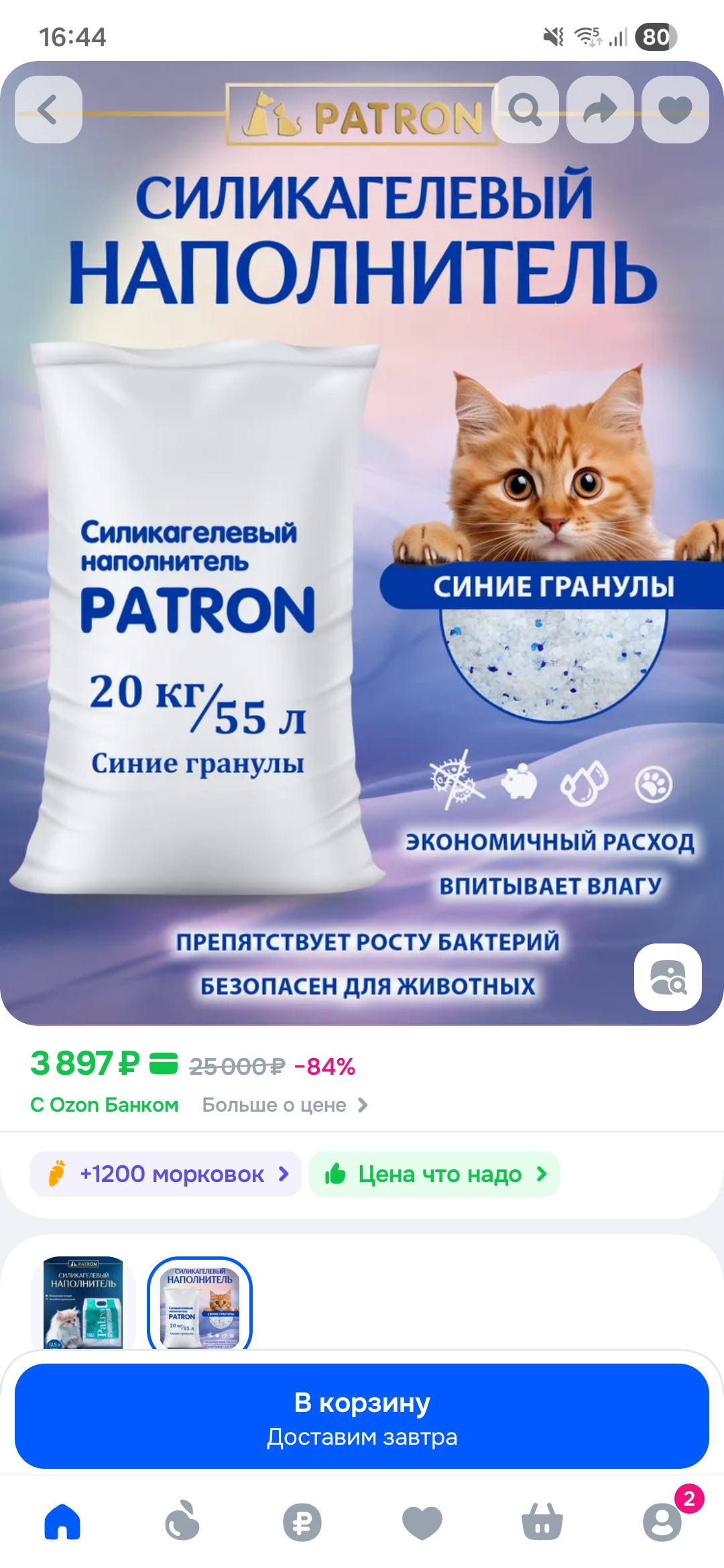724x1568 pixels.
Task: Open "Больше о цене" details
Action: coord(285,1105)
